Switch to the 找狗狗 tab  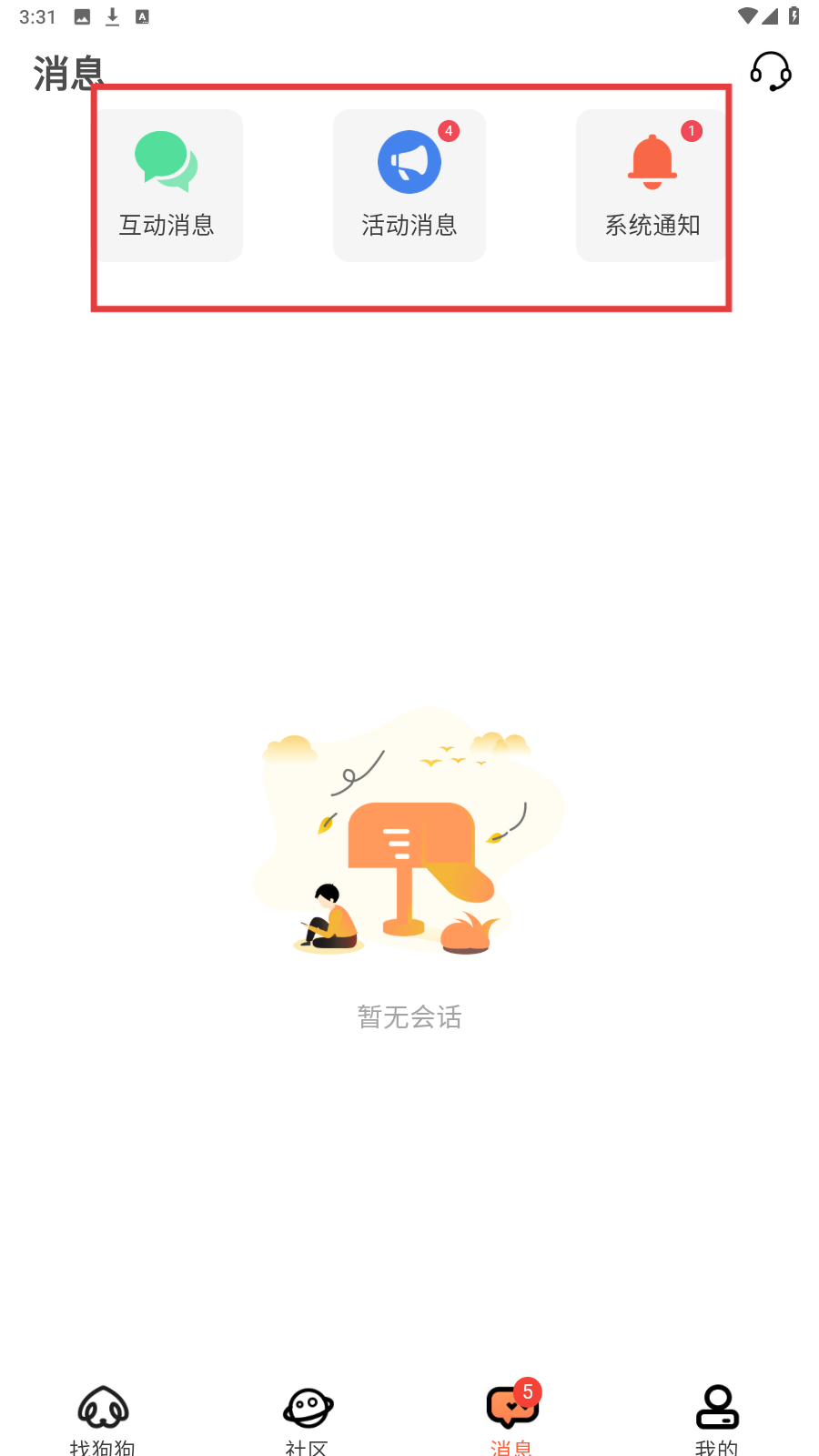coord(103,1418)
